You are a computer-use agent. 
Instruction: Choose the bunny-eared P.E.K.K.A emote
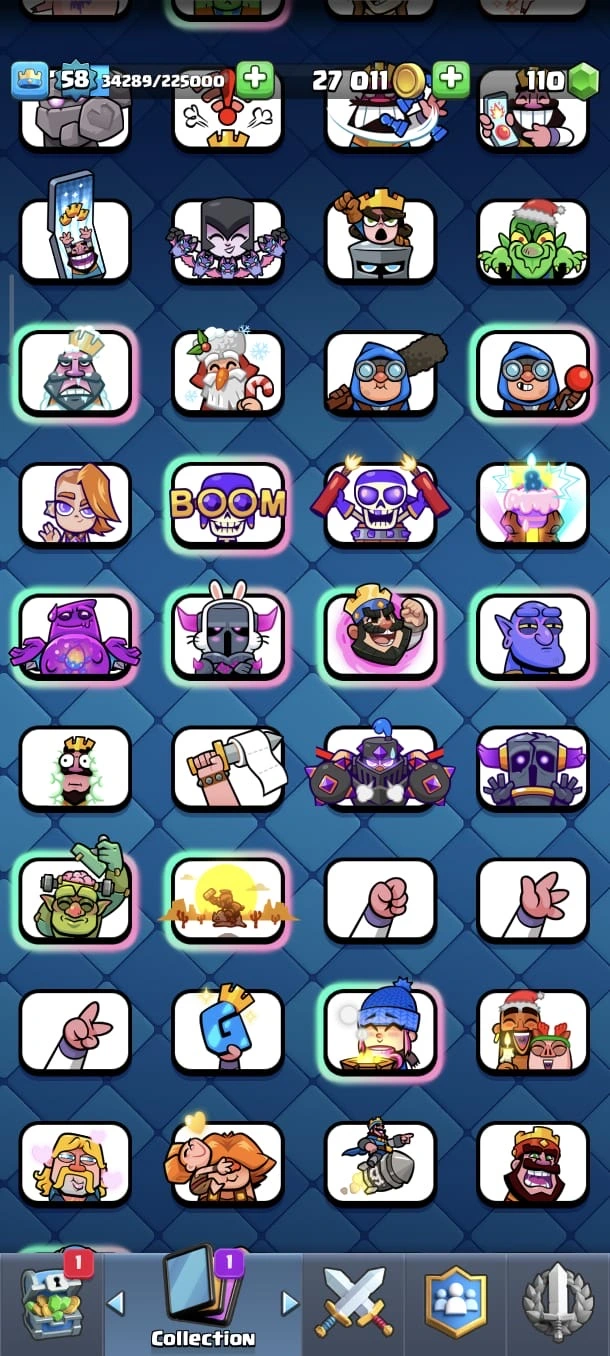coord(228,635)
